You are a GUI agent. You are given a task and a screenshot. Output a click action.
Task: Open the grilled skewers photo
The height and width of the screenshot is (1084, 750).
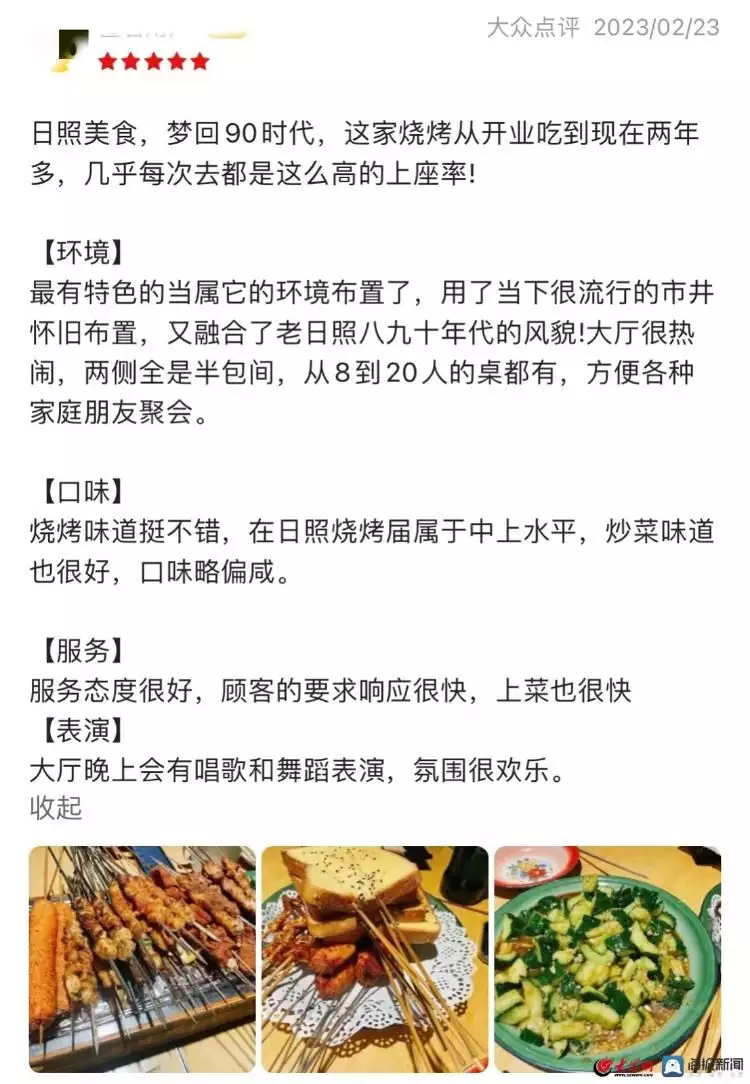142,958
